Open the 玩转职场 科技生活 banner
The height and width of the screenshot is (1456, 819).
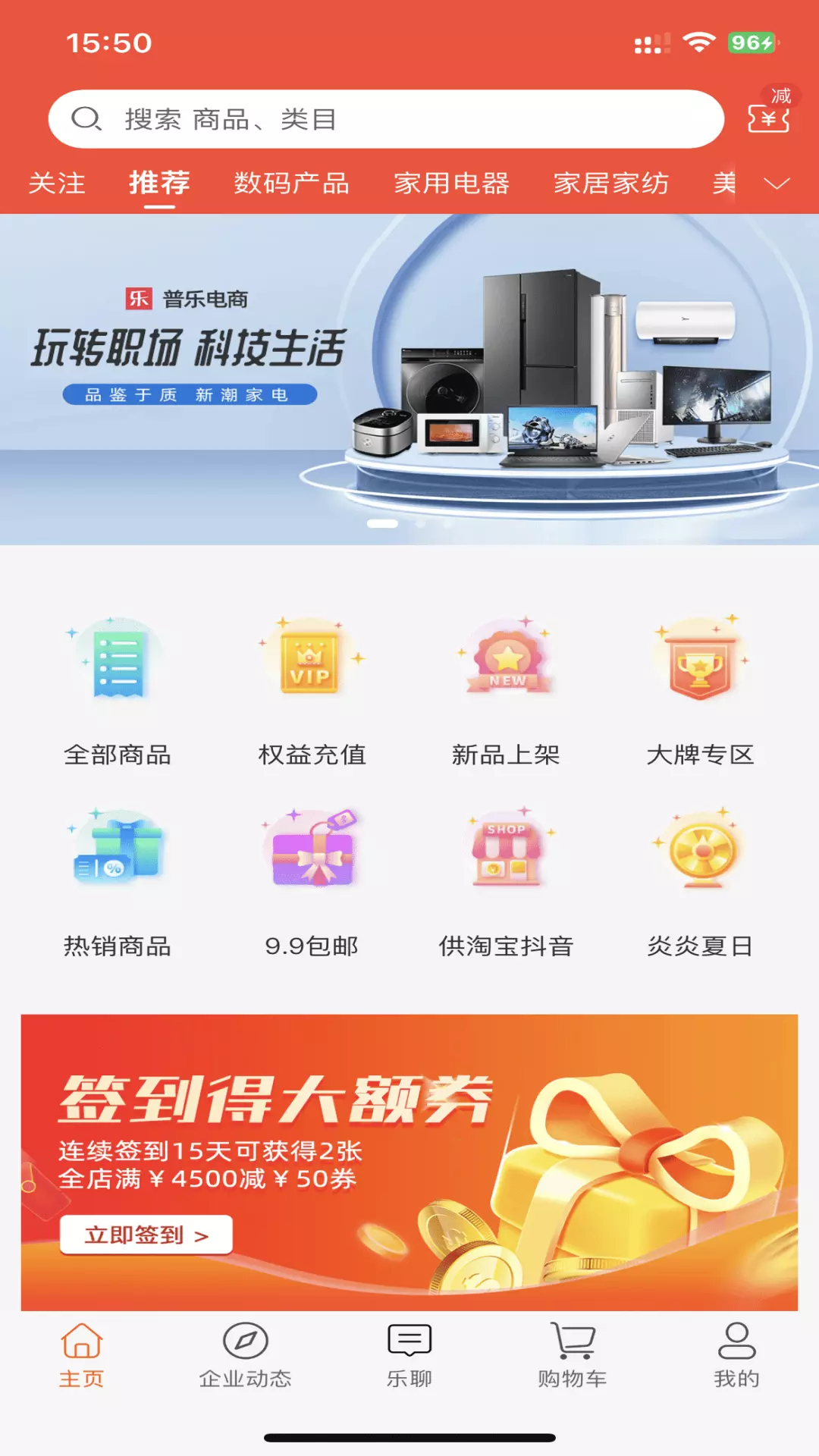pos(409,379)
